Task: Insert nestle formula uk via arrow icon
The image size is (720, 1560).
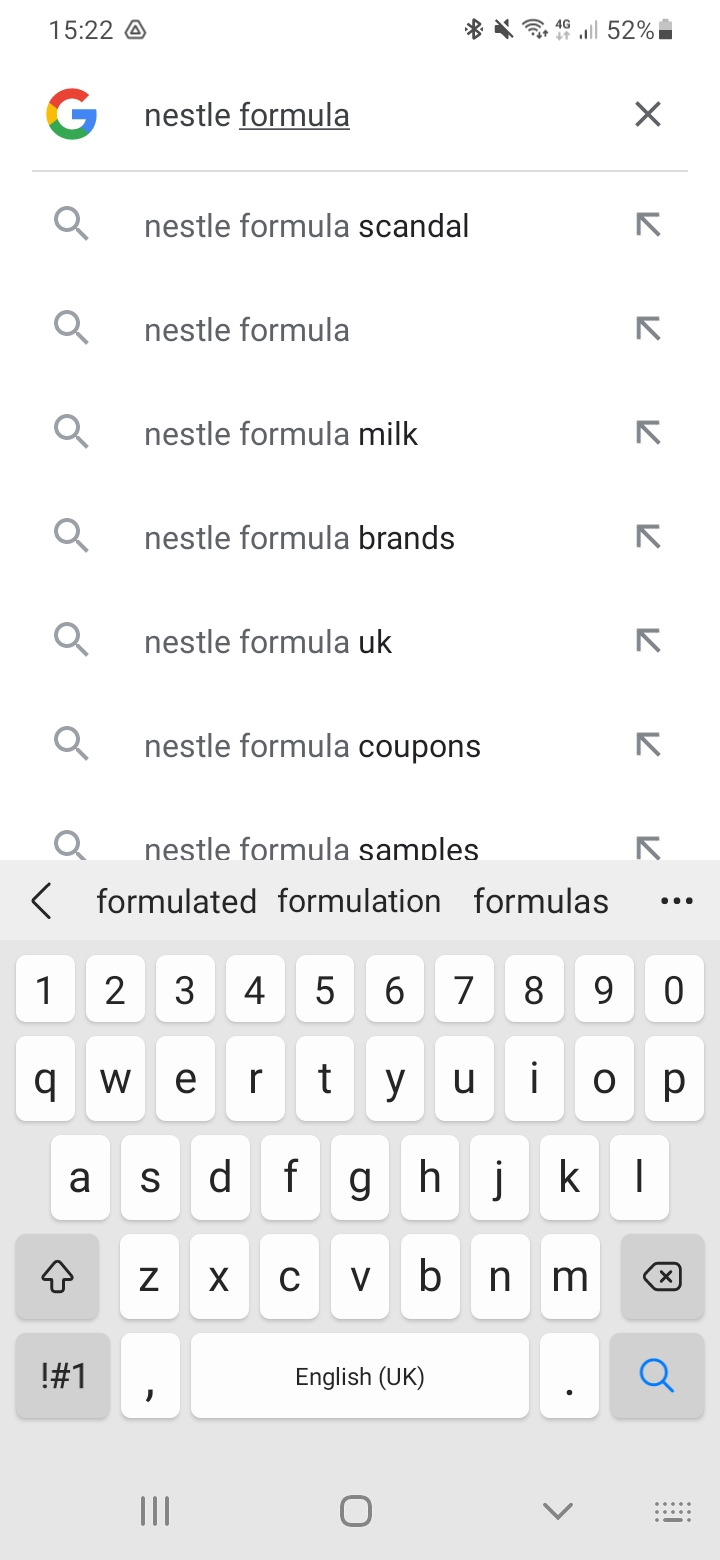Action: [648, 642]
